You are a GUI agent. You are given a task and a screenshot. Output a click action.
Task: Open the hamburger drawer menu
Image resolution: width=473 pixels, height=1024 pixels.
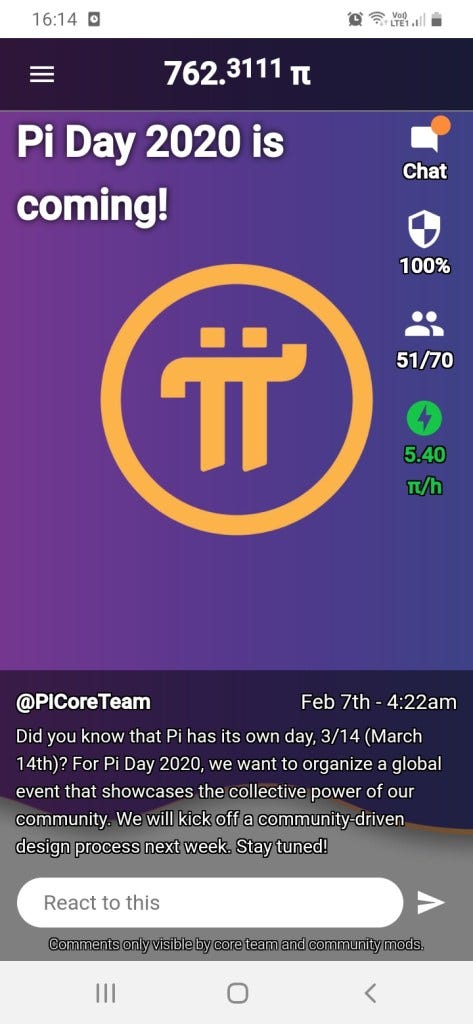pyautogui.click(x=42, y=75)
